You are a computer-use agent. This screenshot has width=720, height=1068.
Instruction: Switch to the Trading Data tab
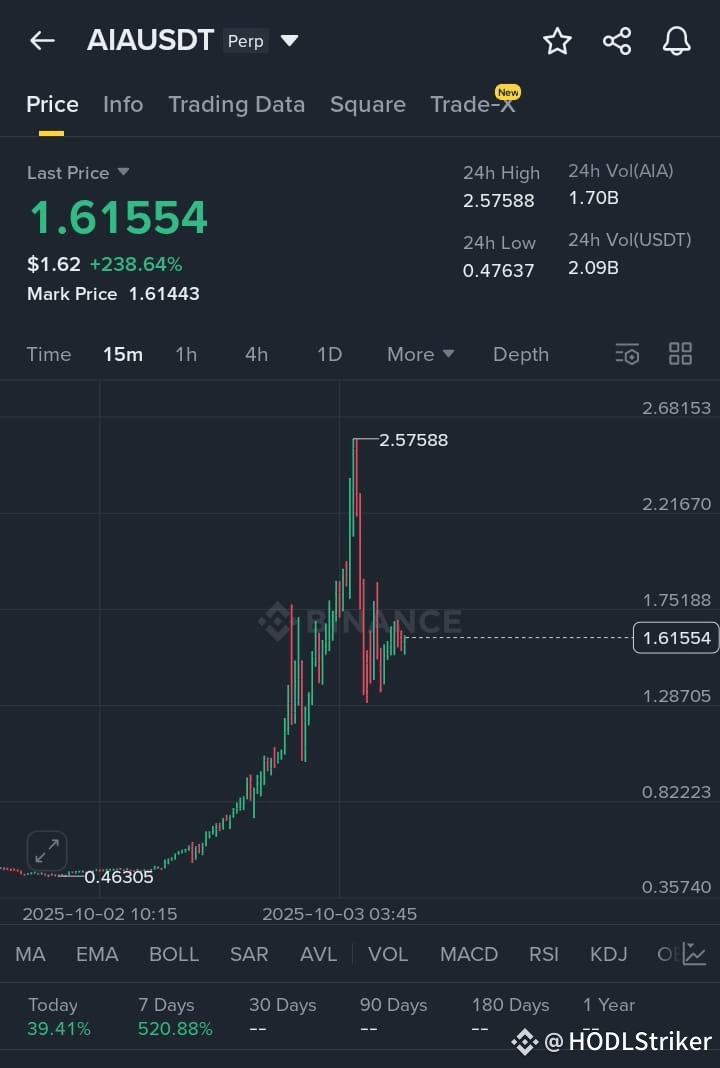point(236,104)
